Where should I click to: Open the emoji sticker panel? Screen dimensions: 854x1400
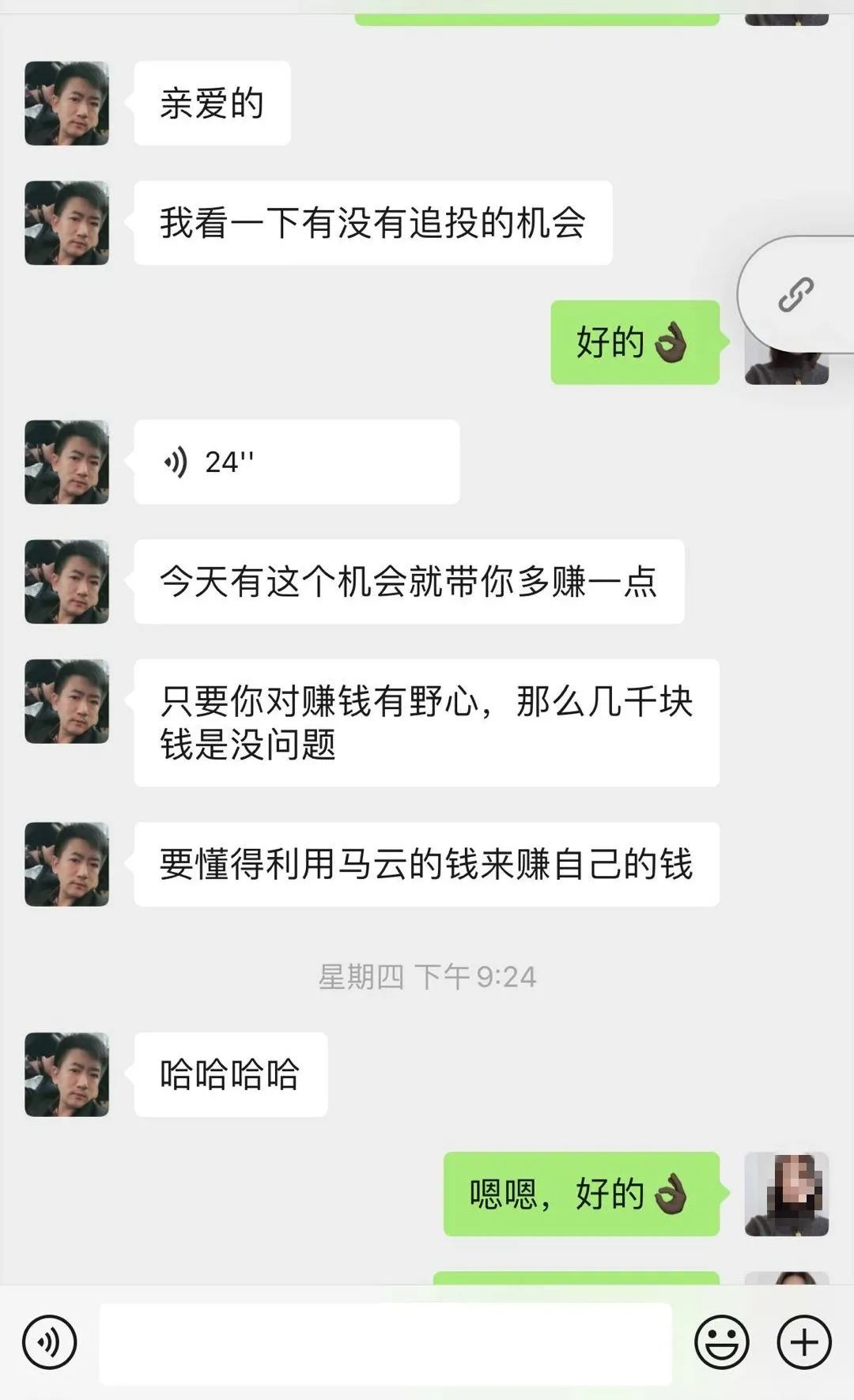click(x=721, y=1342)
